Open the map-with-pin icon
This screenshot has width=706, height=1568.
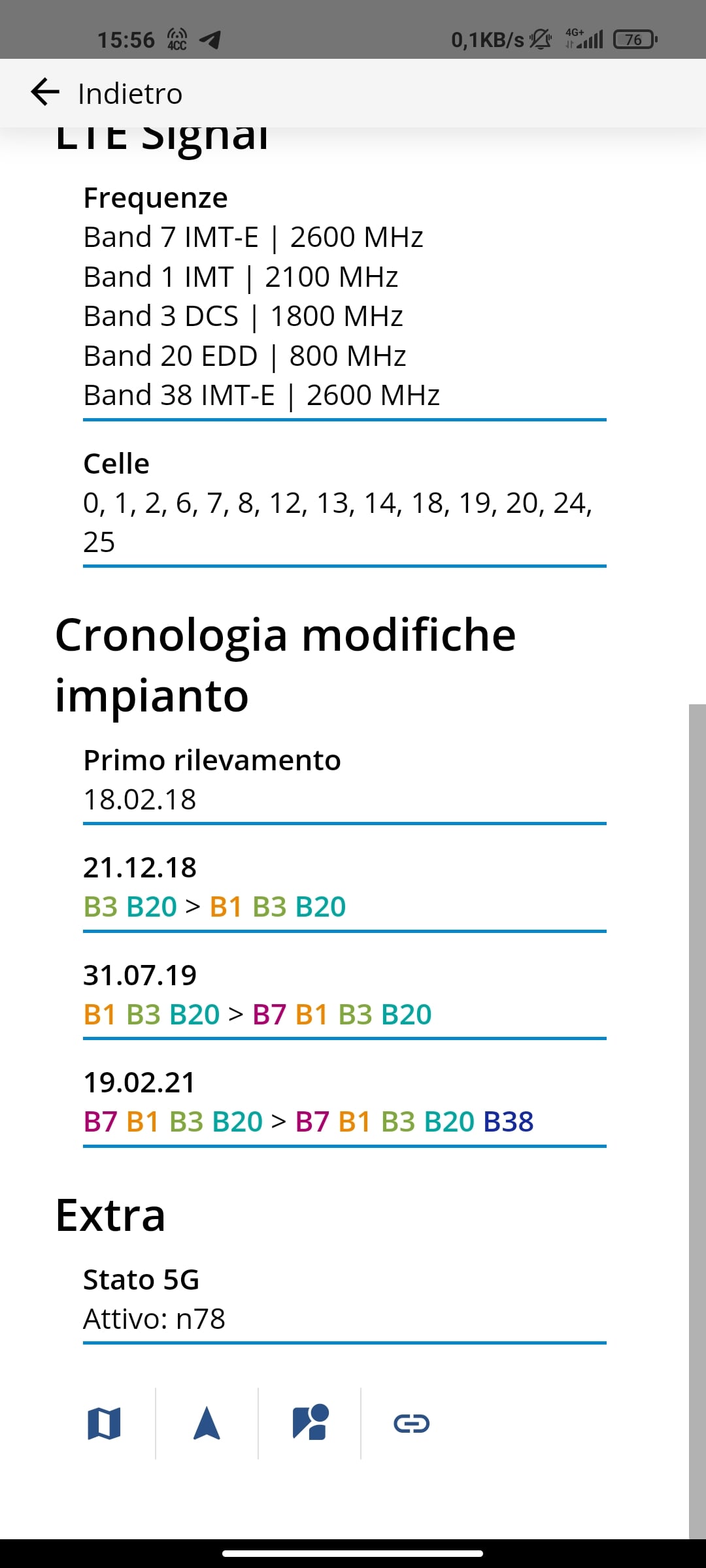click(x=310, y=1423)
